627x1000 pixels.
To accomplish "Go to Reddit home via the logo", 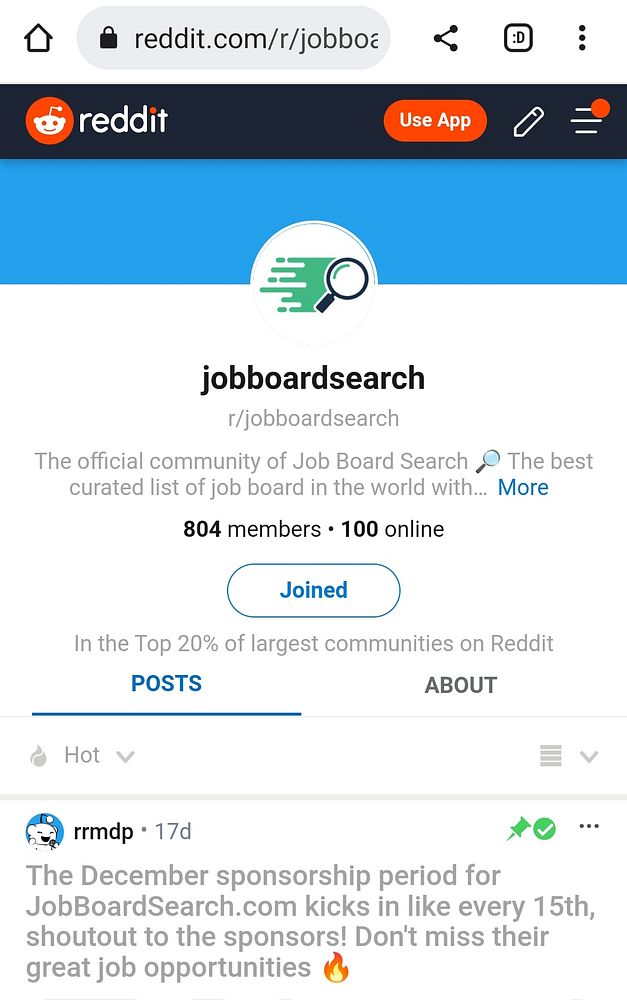I will tap(97, 122).
